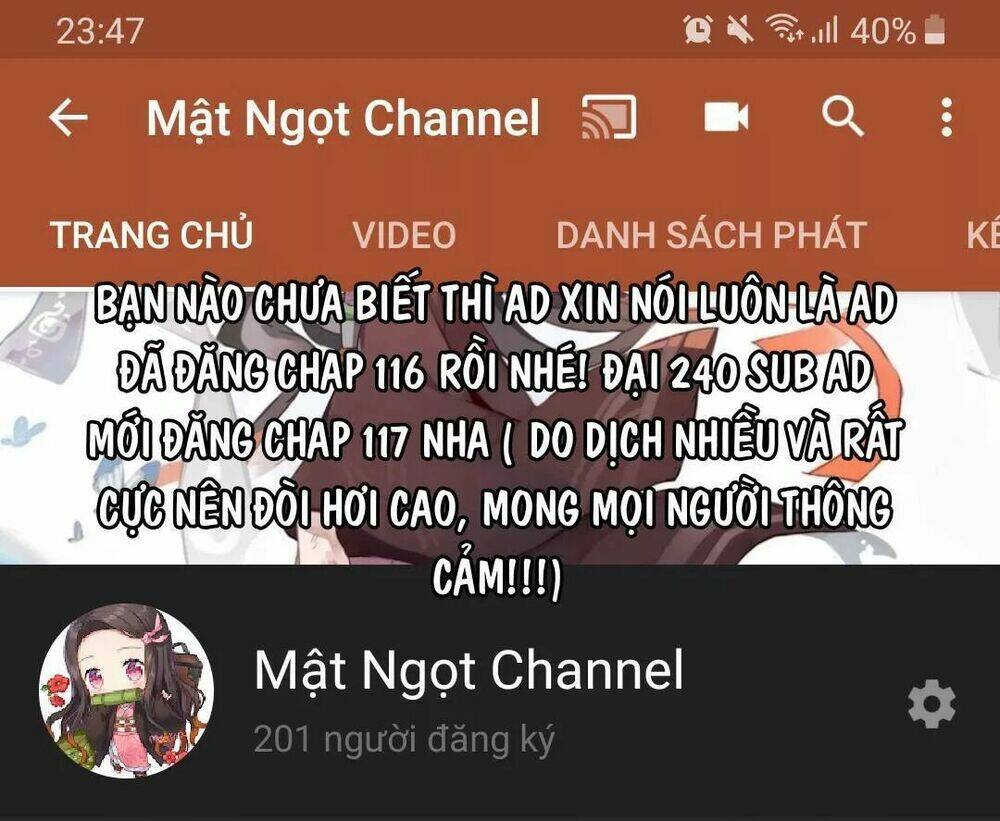
Task: Open channel settings gear icon
Action: pyautogui.click(x=931, y=705)
